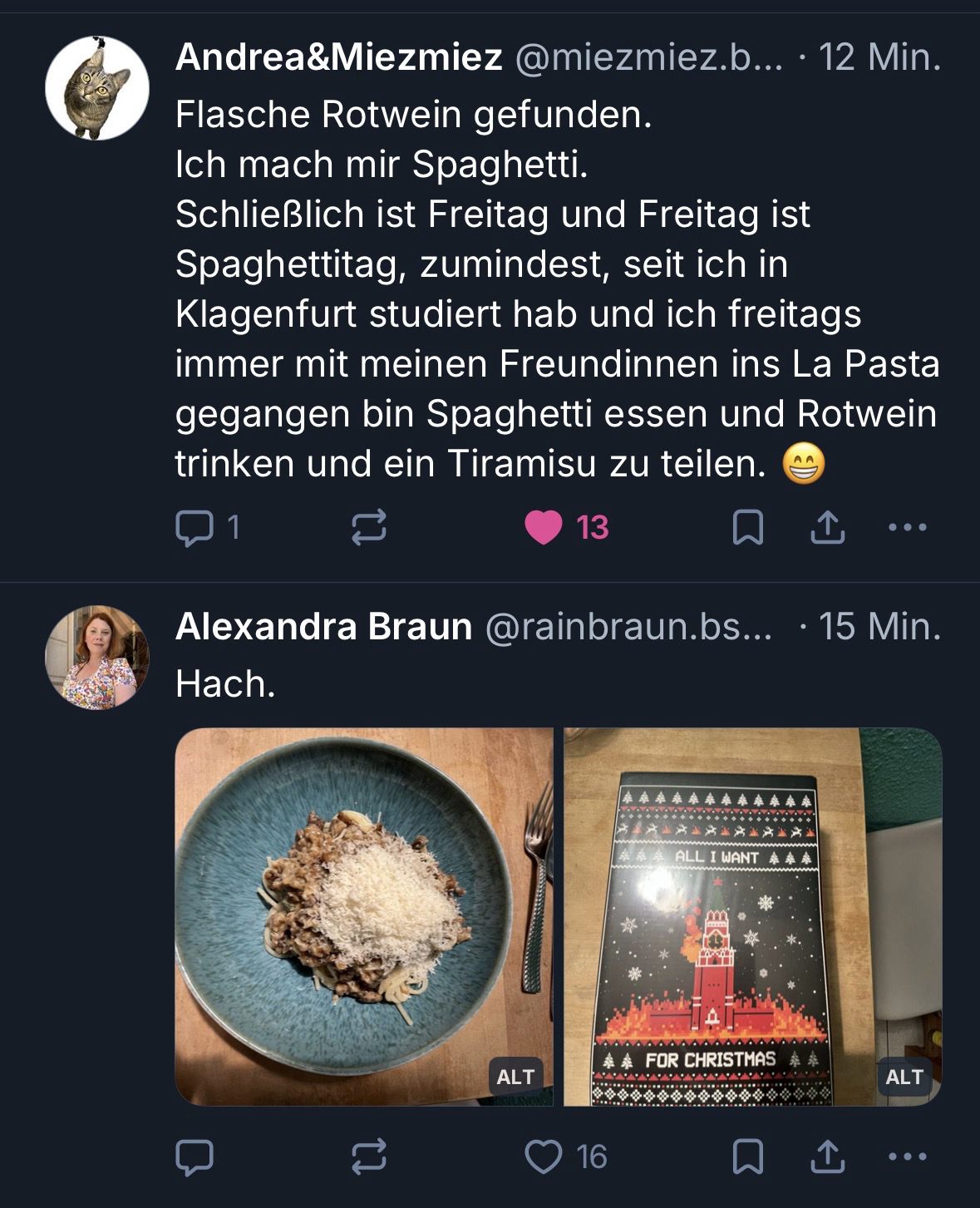Image resolution: width=980 pixels, height=1208 pixels.
Task: Unlike Andrea&Miezmiez's post with 13 likes
Action: 544,527
